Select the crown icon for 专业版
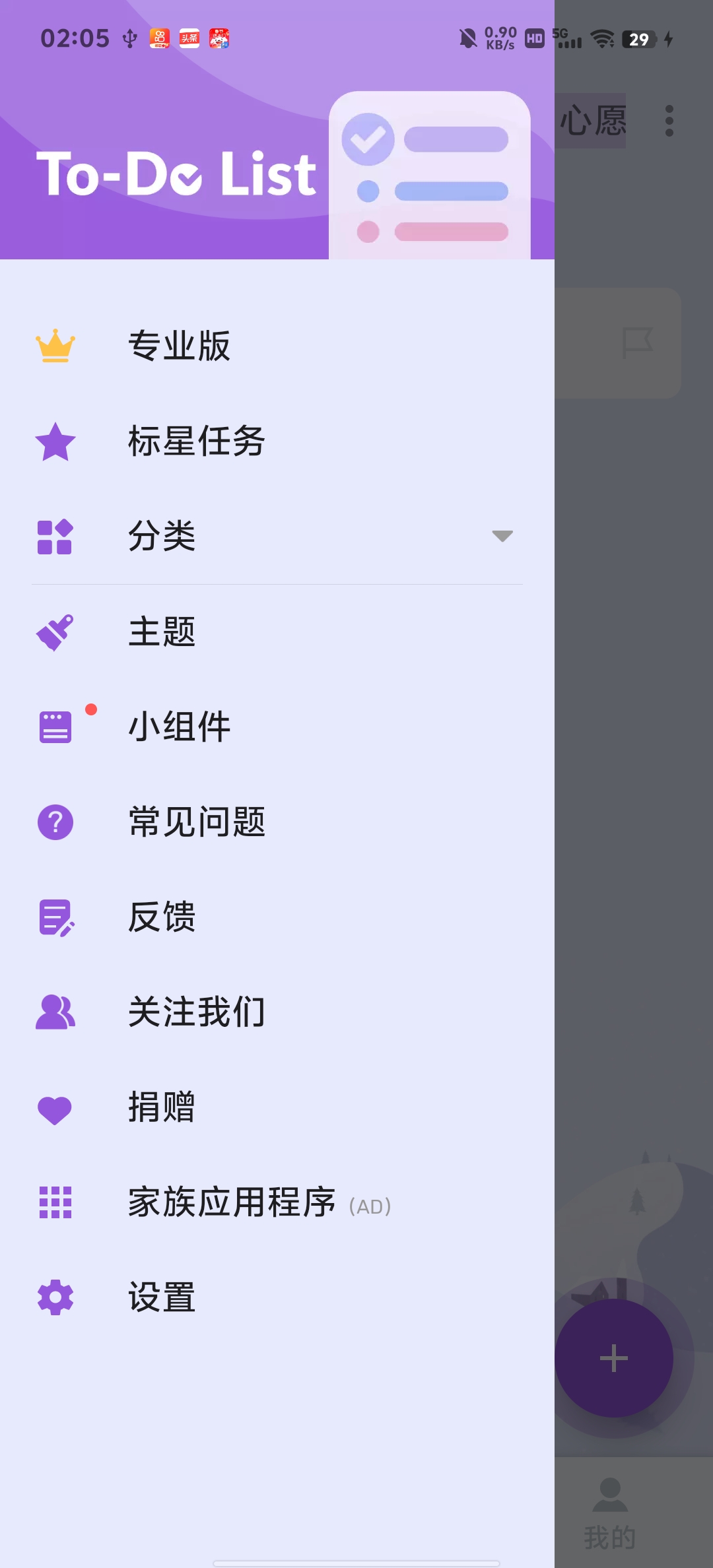The image size is (713, 1568). click(x=55, y=346)
